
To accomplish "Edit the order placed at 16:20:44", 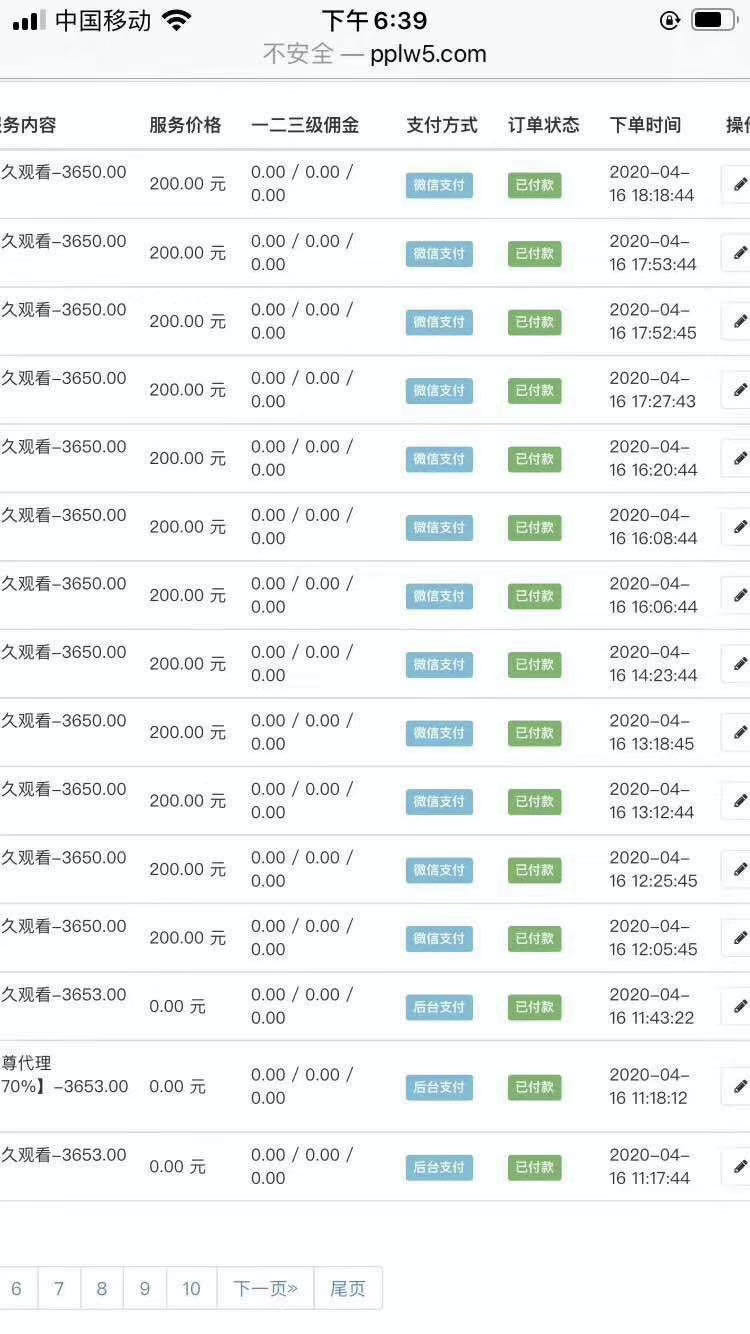I will click(738, 458).
